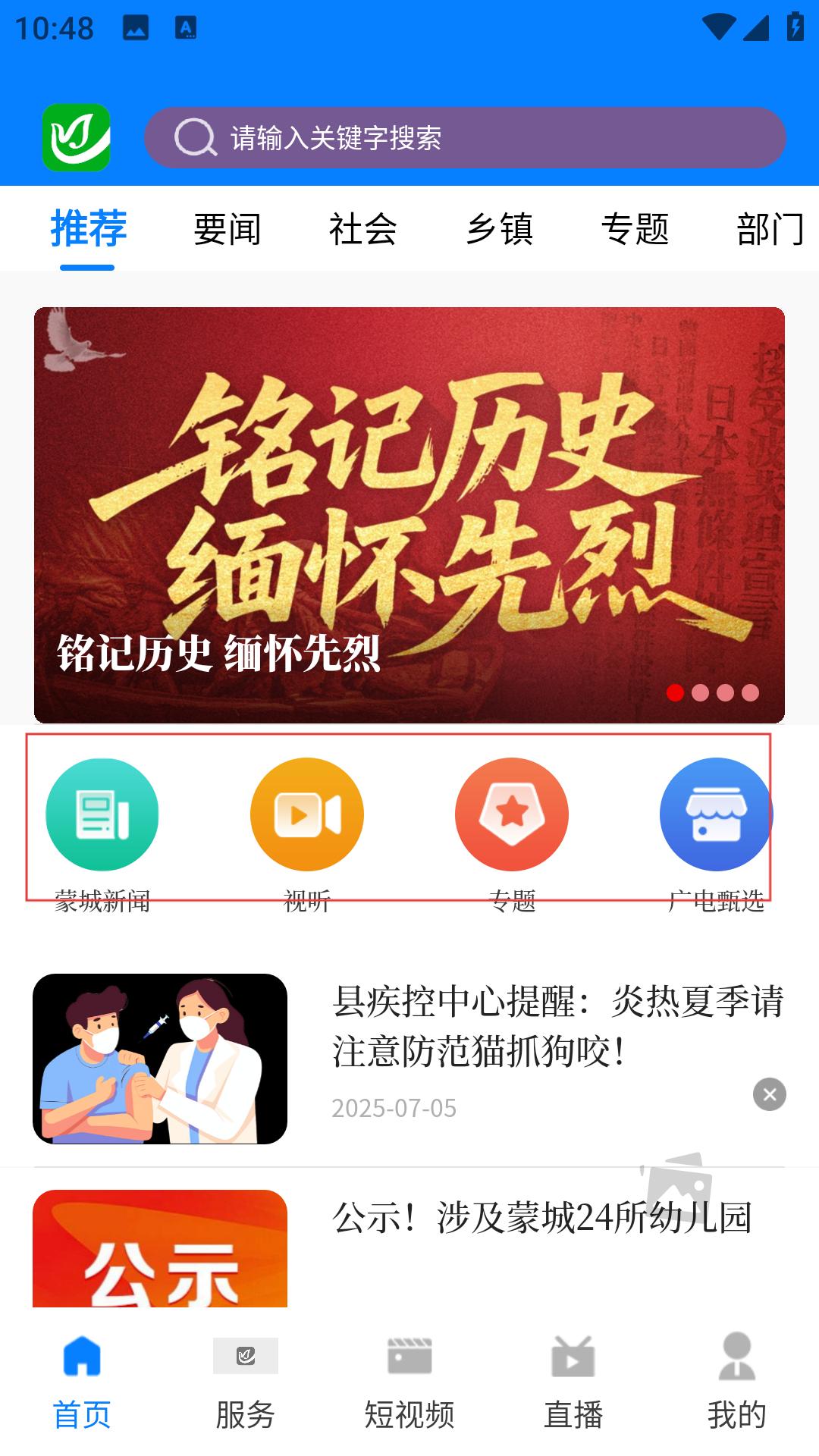Switch to the 社会 tab
Screen dimensions: 819x1456
coord(362,229)
